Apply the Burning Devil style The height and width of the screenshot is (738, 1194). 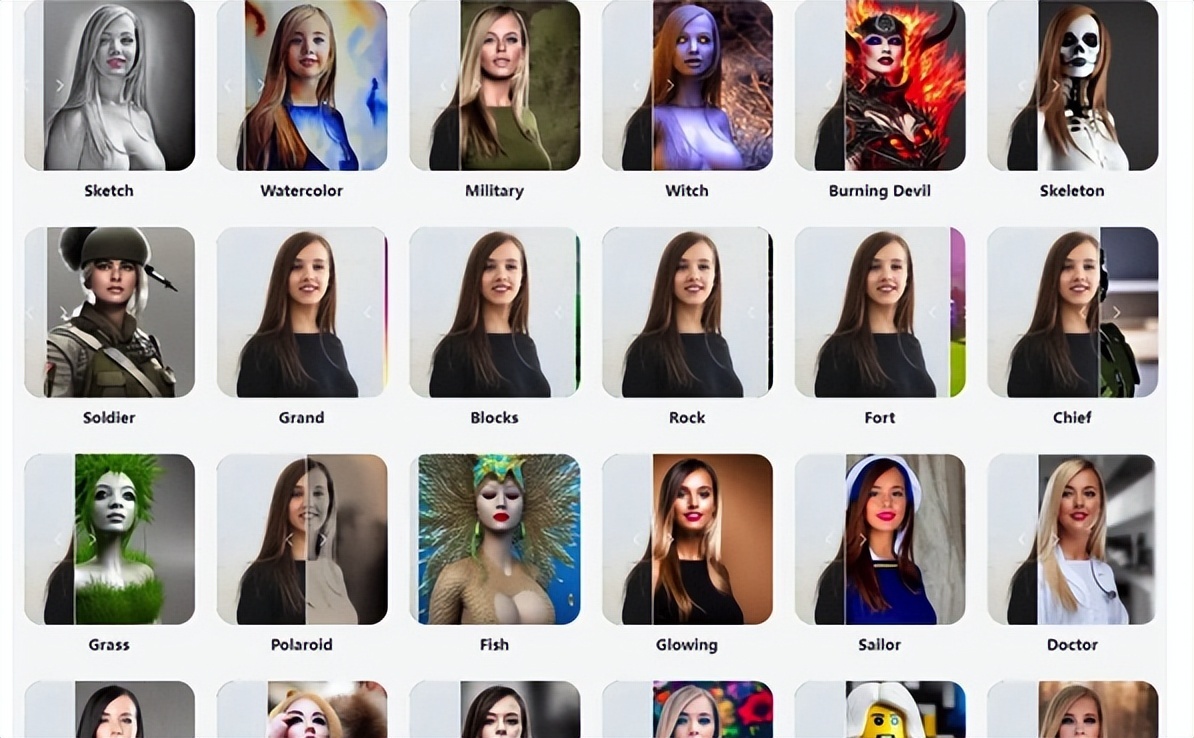[x=880, y=85]
